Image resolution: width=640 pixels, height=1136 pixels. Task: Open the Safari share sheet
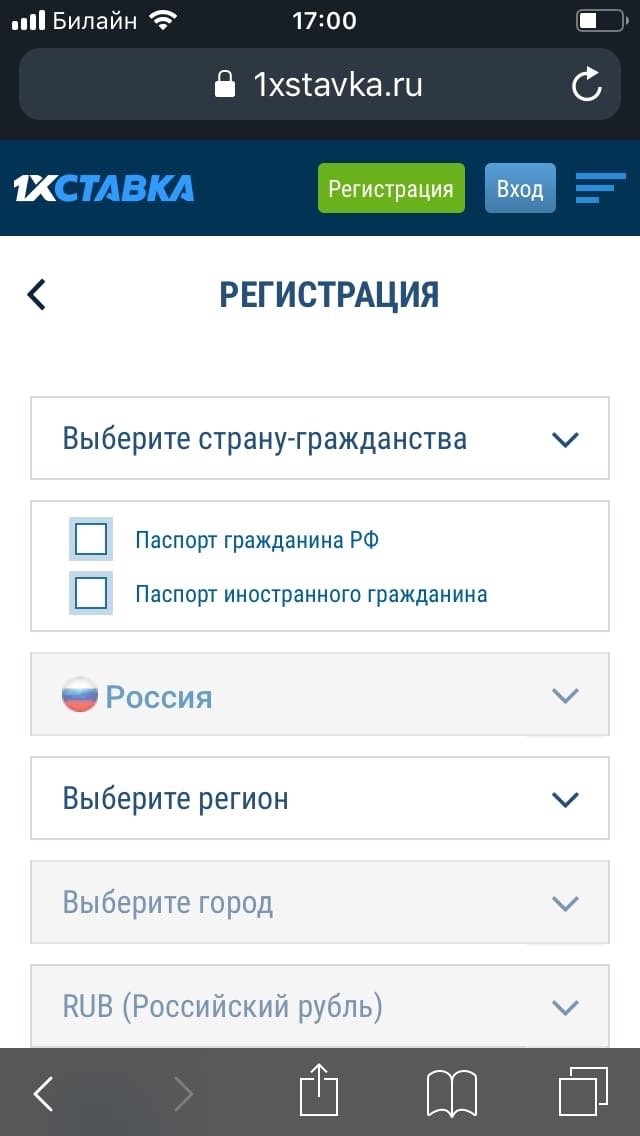click(320, 1093)
